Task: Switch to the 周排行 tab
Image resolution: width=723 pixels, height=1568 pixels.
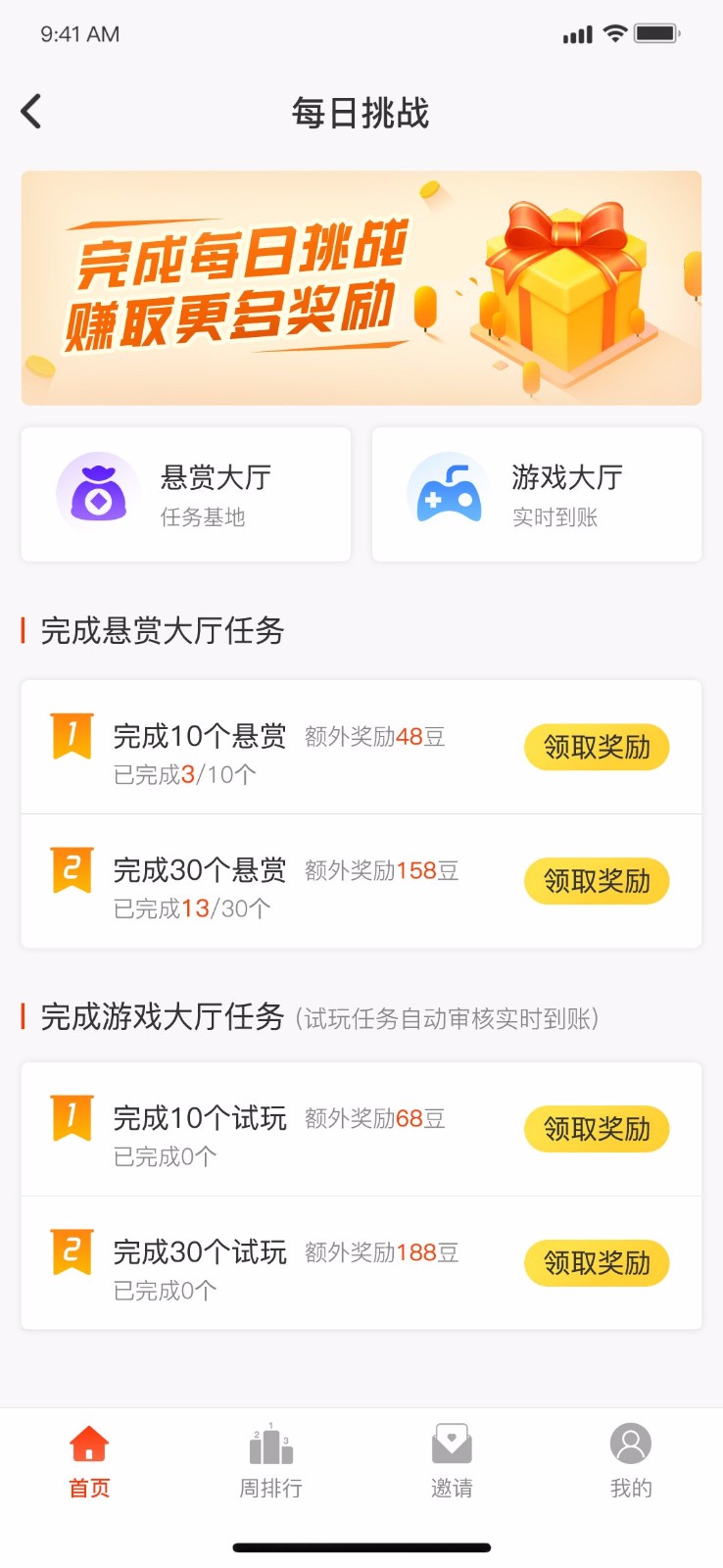Action: pyautogui.click(x=271, y=1461)
